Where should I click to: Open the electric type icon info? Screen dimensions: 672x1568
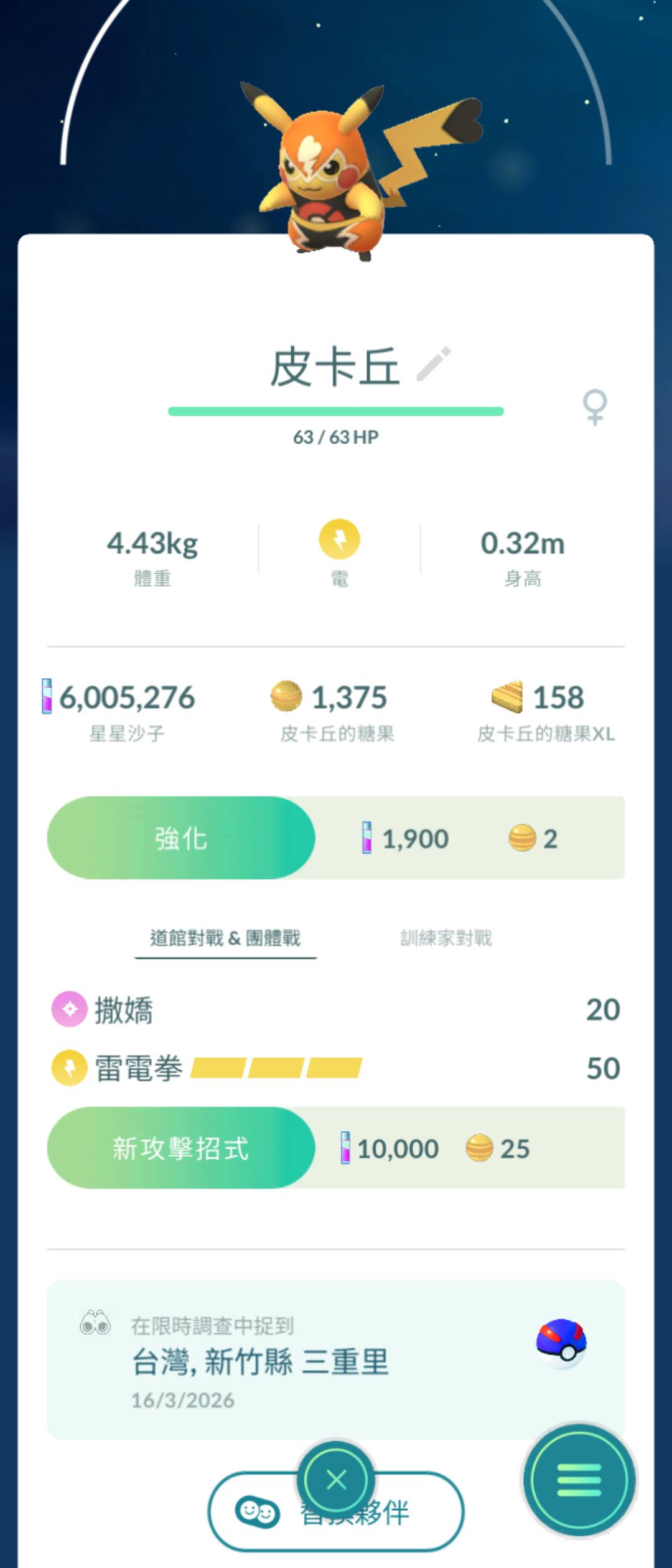click(339, 540)
